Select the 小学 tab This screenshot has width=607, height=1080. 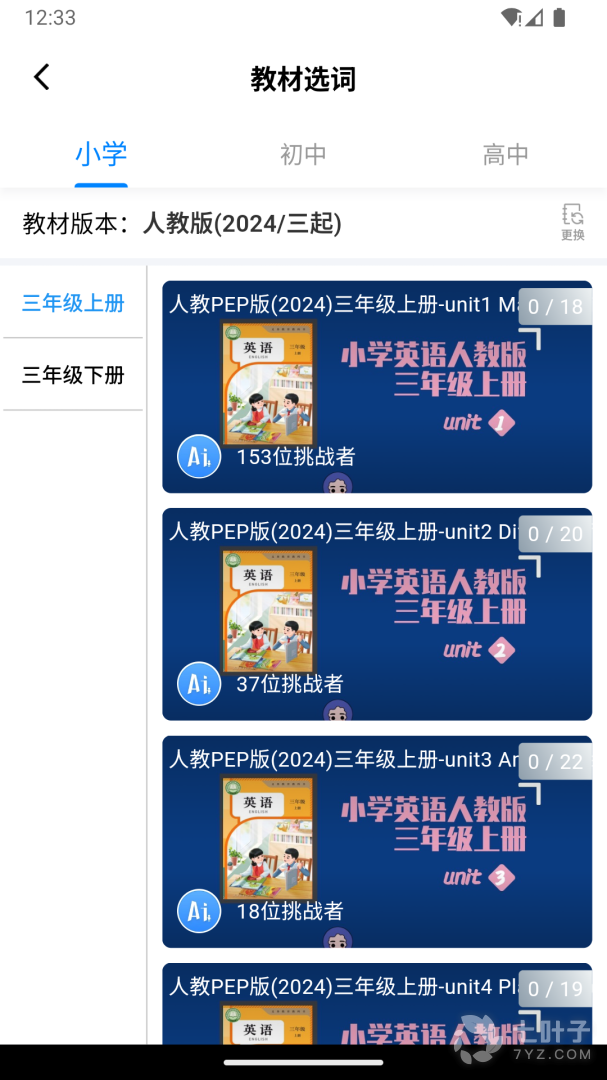101,154
